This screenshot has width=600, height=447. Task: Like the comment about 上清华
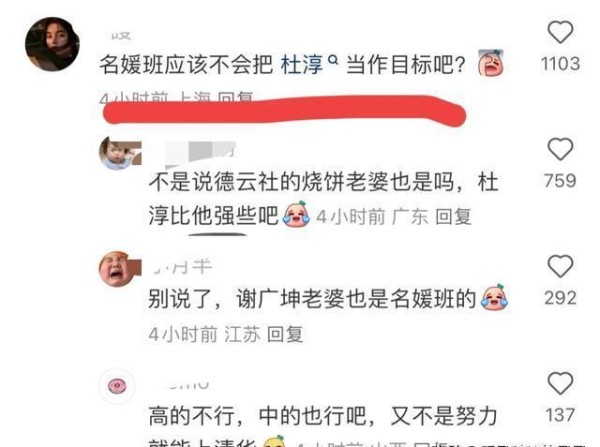[561, 383]
